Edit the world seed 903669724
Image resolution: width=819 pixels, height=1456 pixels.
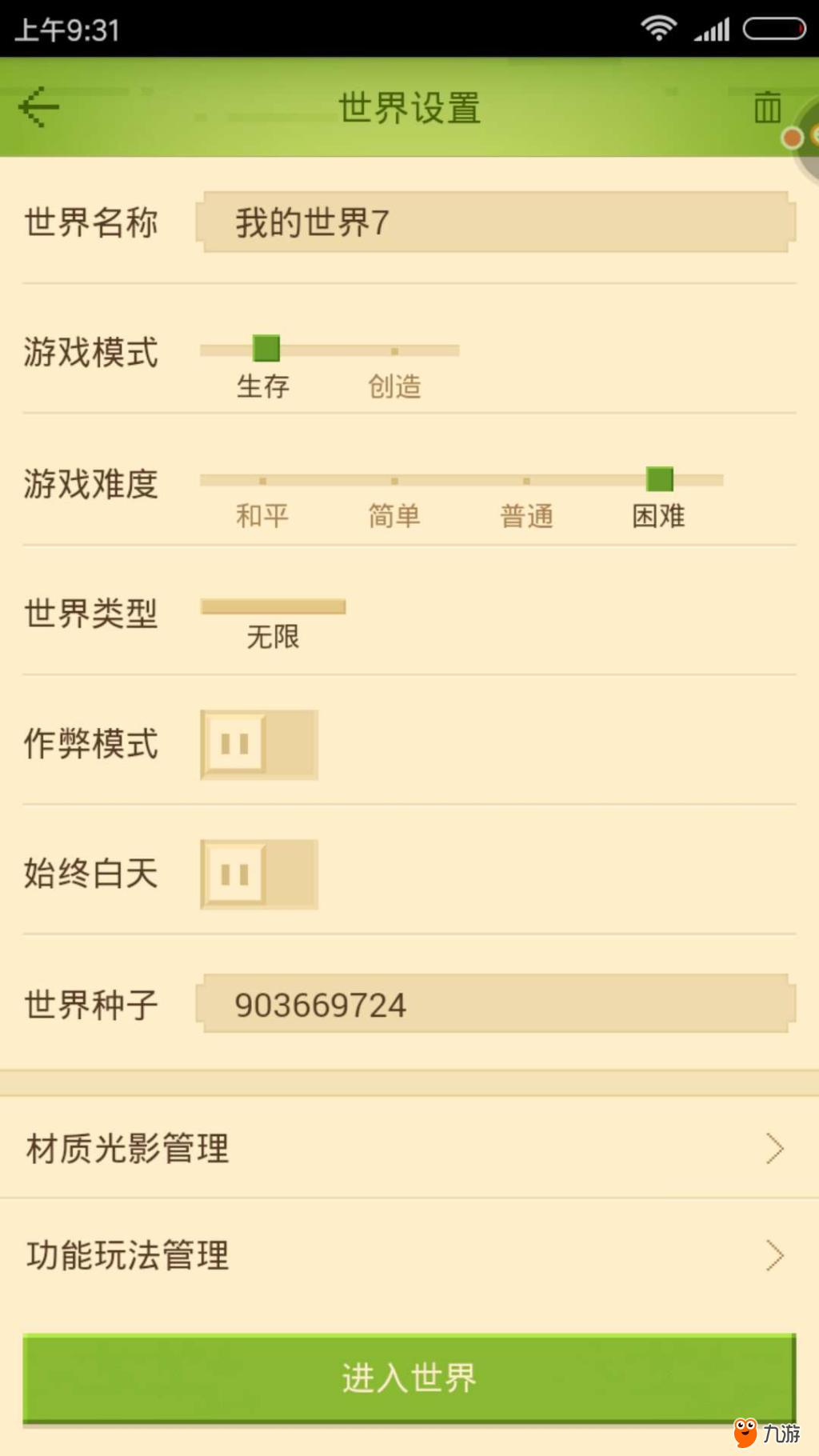pos(496,1004)
